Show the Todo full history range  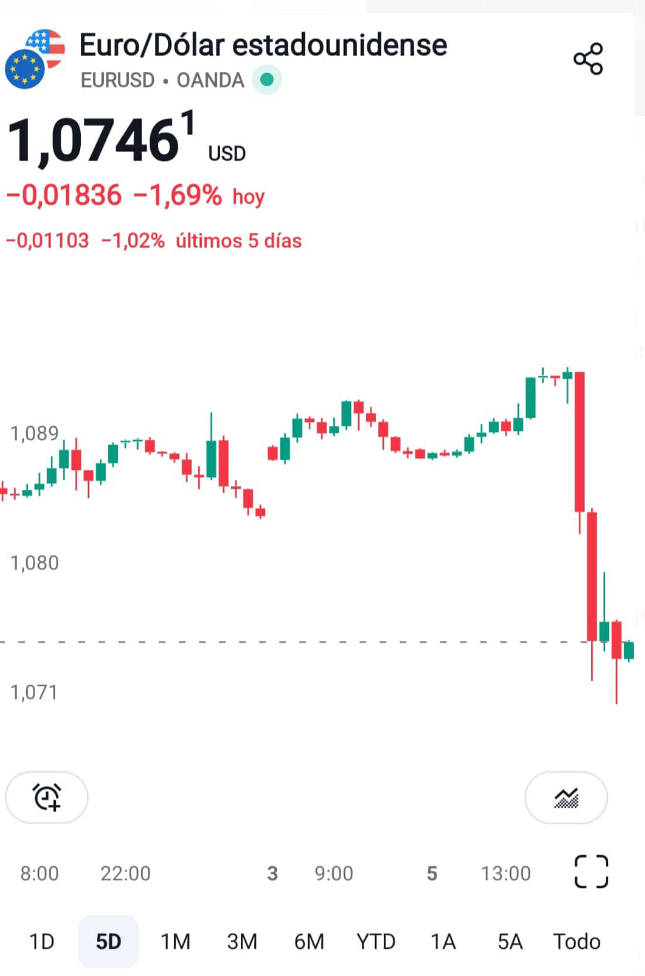tap(577, 941)
